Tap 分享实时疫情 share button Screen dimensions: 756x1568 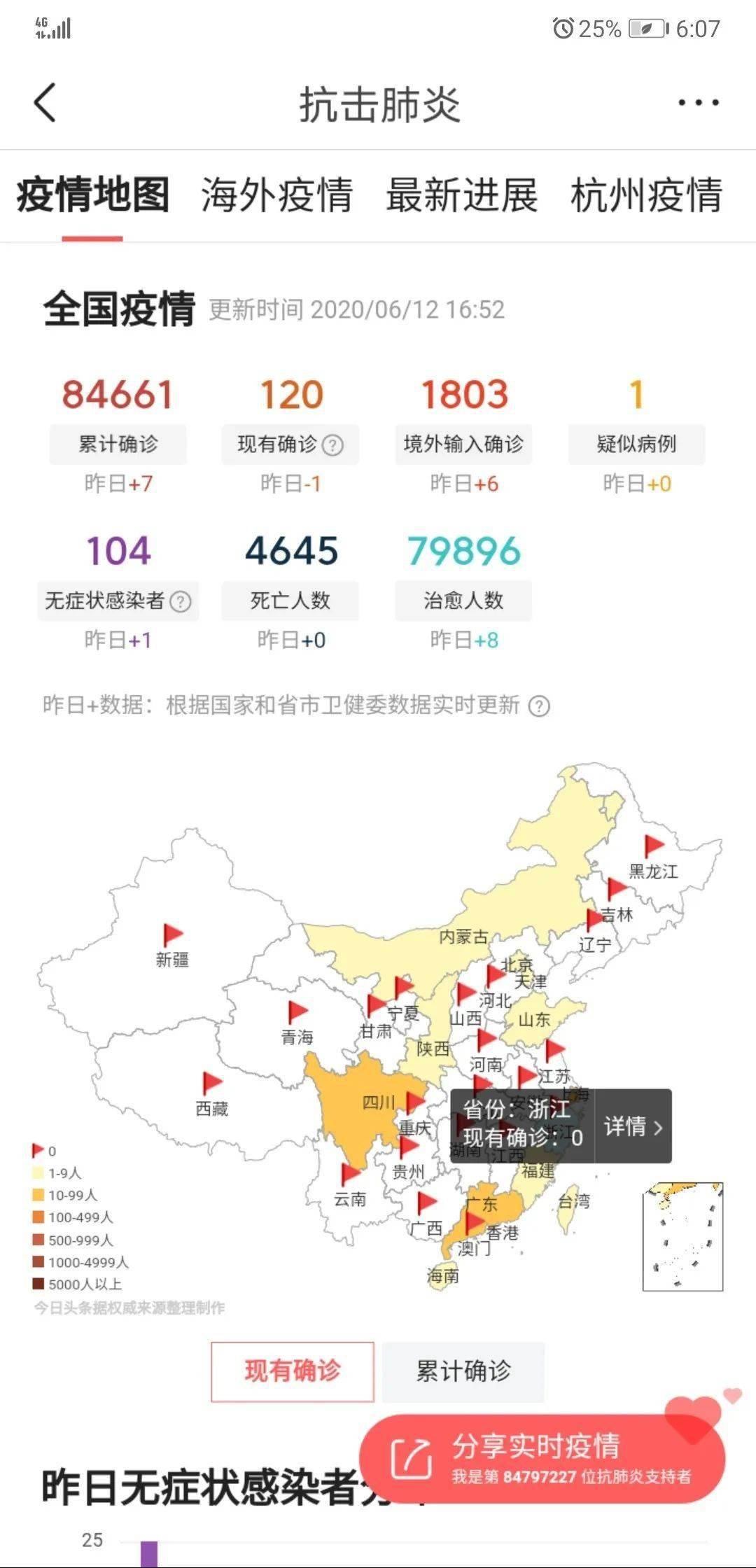542,1459
